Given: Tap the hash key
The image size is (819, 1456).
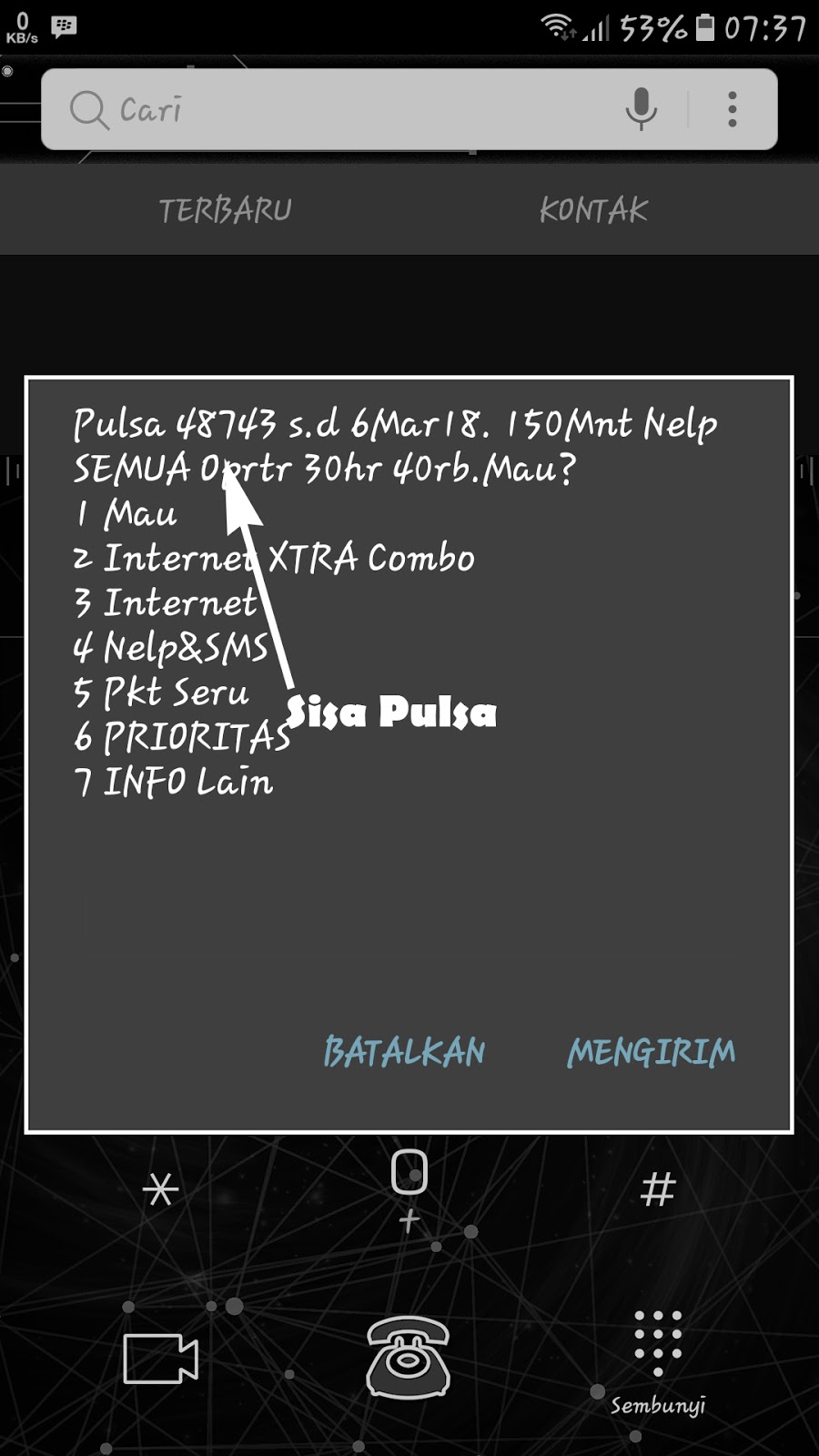Looking at the screenshot, I should pos(658,1189).
